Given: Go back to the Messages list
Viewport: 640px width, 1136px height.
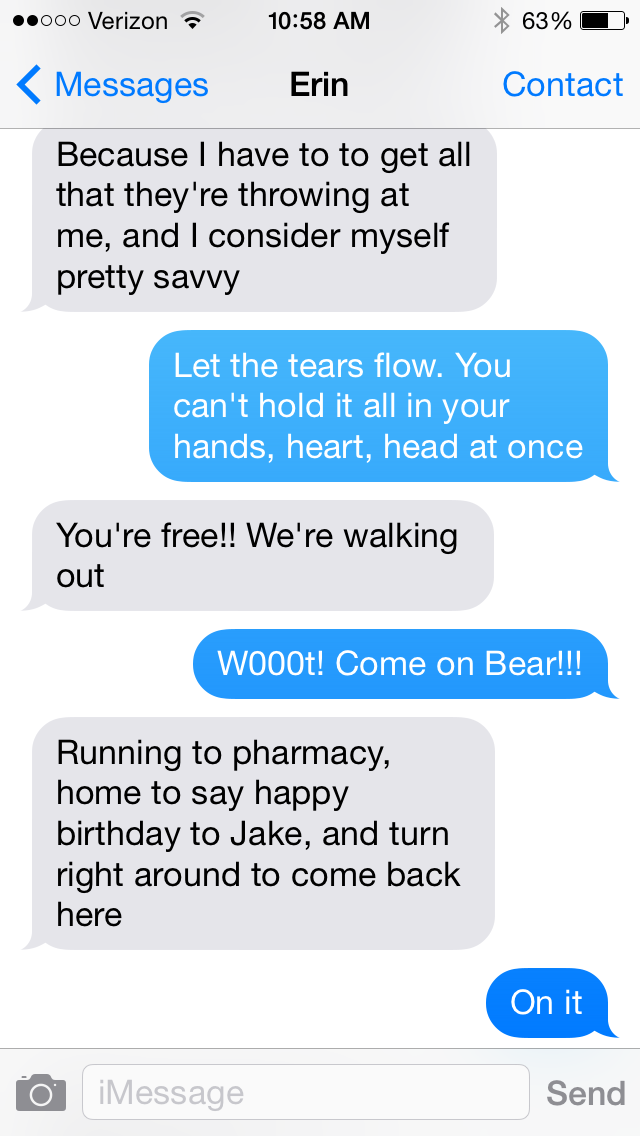Looking at the screenshot, I should (x=112, y=86).
